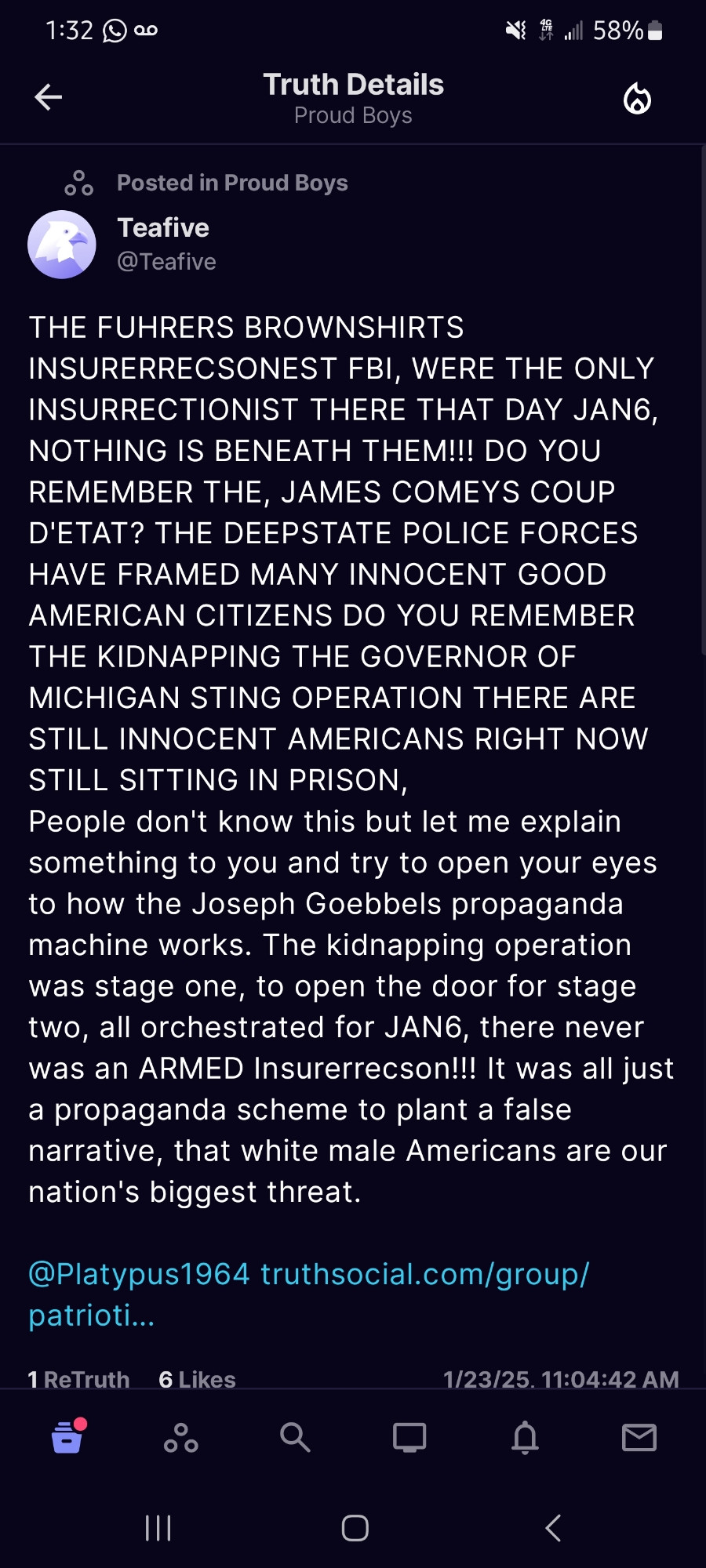Open recent apps from navigation bar
Viewport: 706px width, 1568px height.
(158, 1527)
